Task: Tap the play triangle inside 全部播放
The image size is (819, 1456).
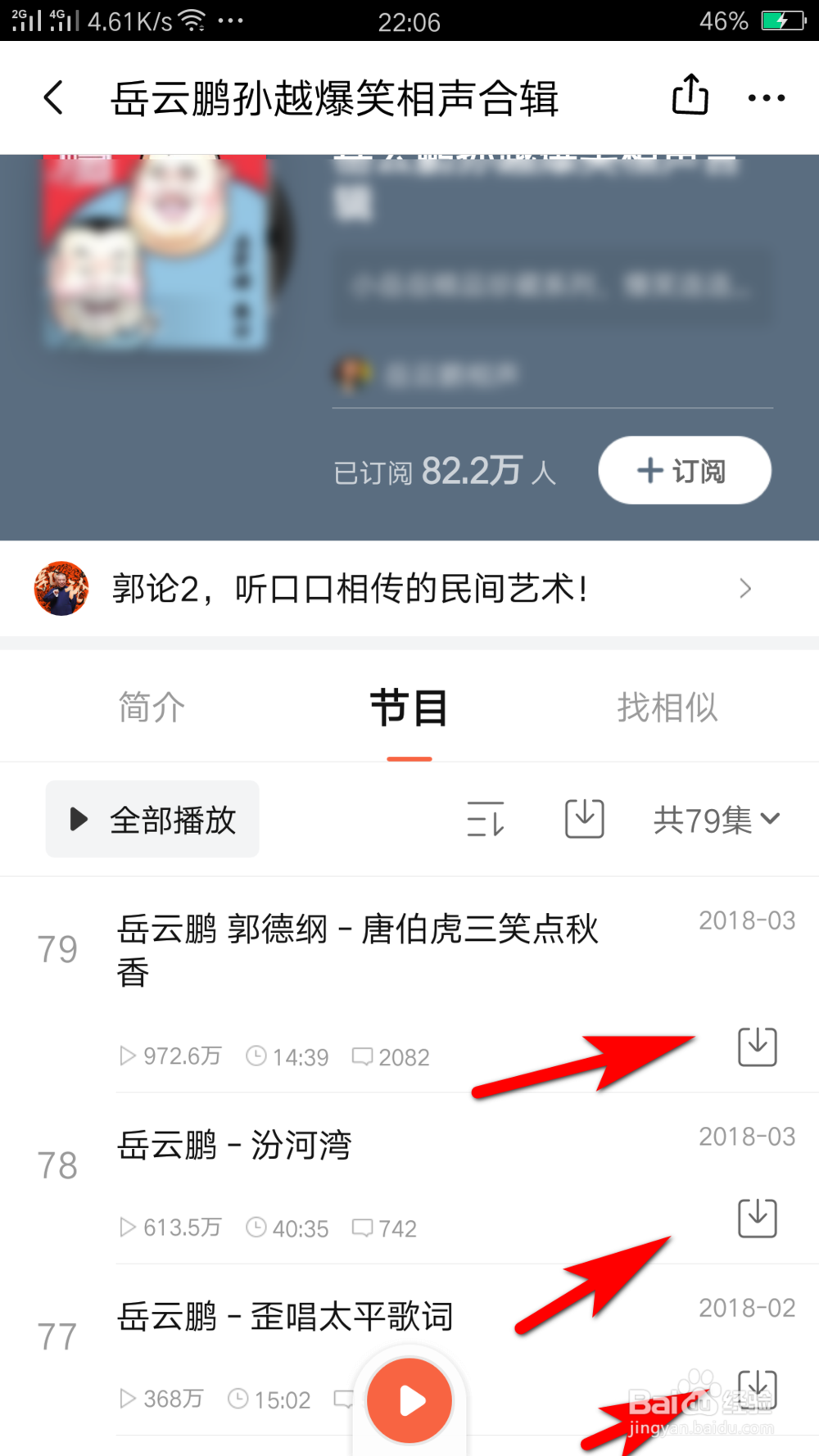Action: (x=77, y=818)
